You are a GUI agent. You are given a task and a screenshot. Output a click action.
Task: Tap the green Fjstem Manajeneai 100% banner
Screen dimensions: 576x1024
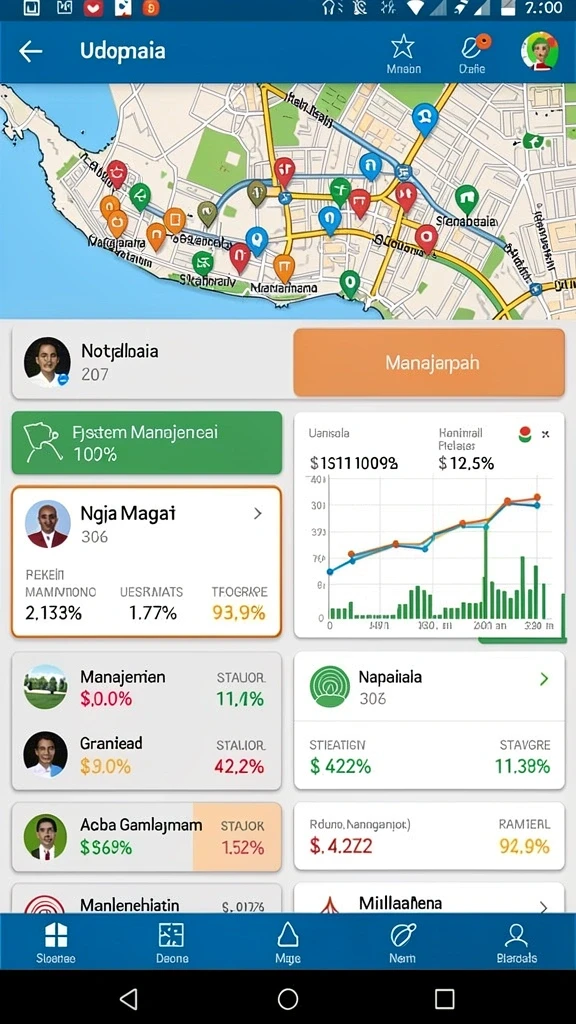pos(147,443)
